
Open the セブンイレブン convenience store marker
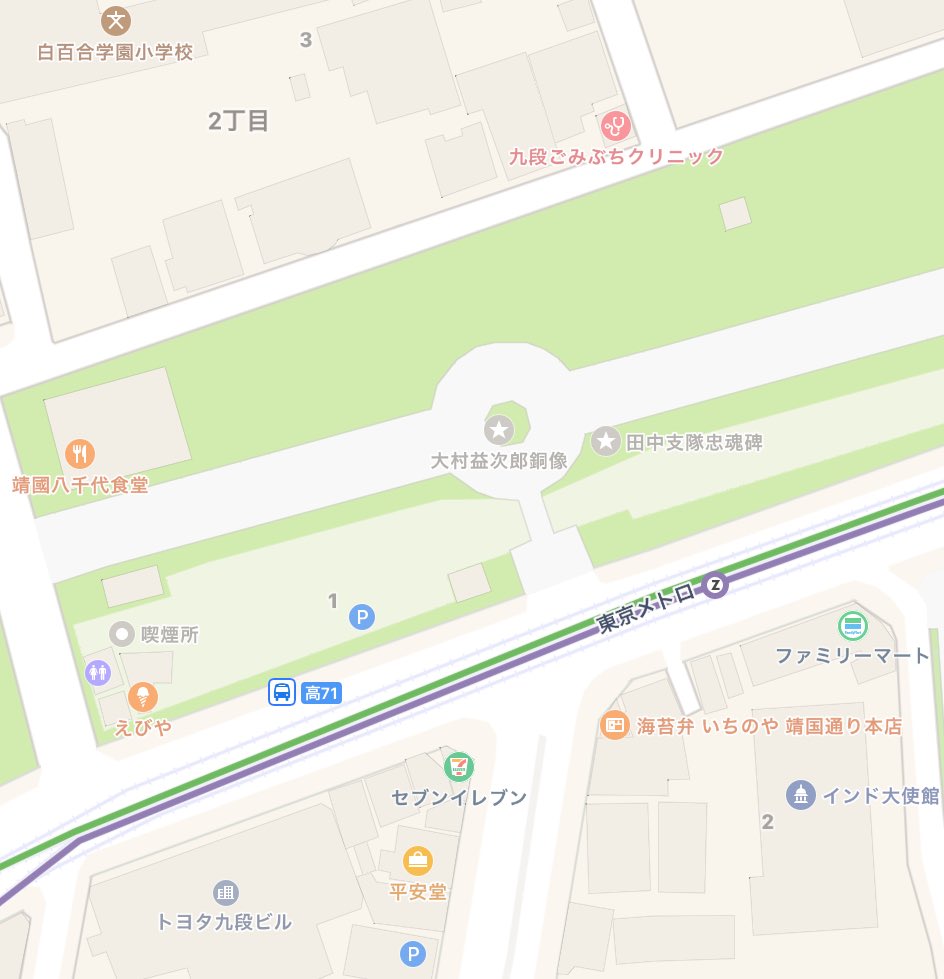click(x=459, y=767)
